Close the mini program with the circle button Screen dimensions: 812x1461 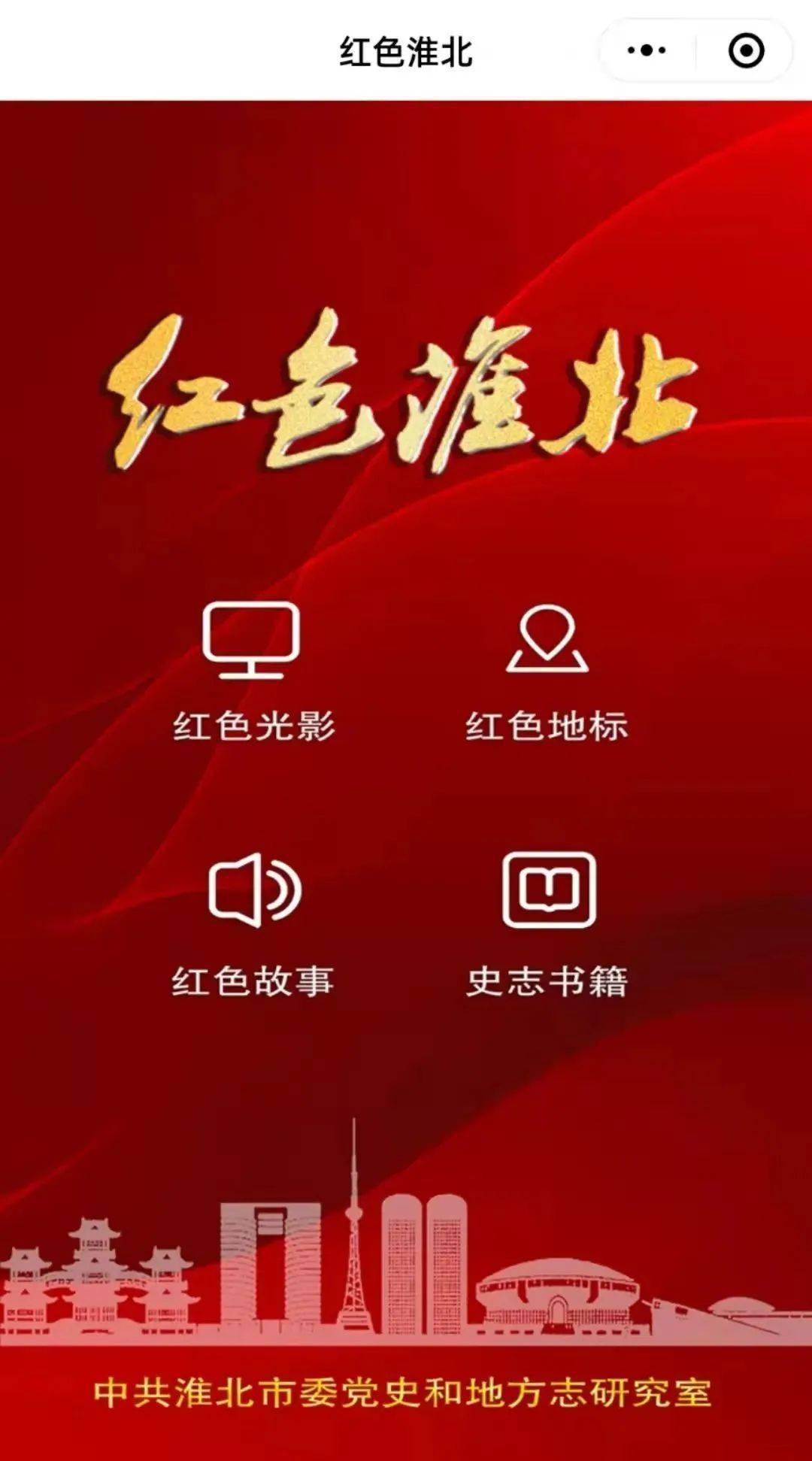click(x=746, y=51)
